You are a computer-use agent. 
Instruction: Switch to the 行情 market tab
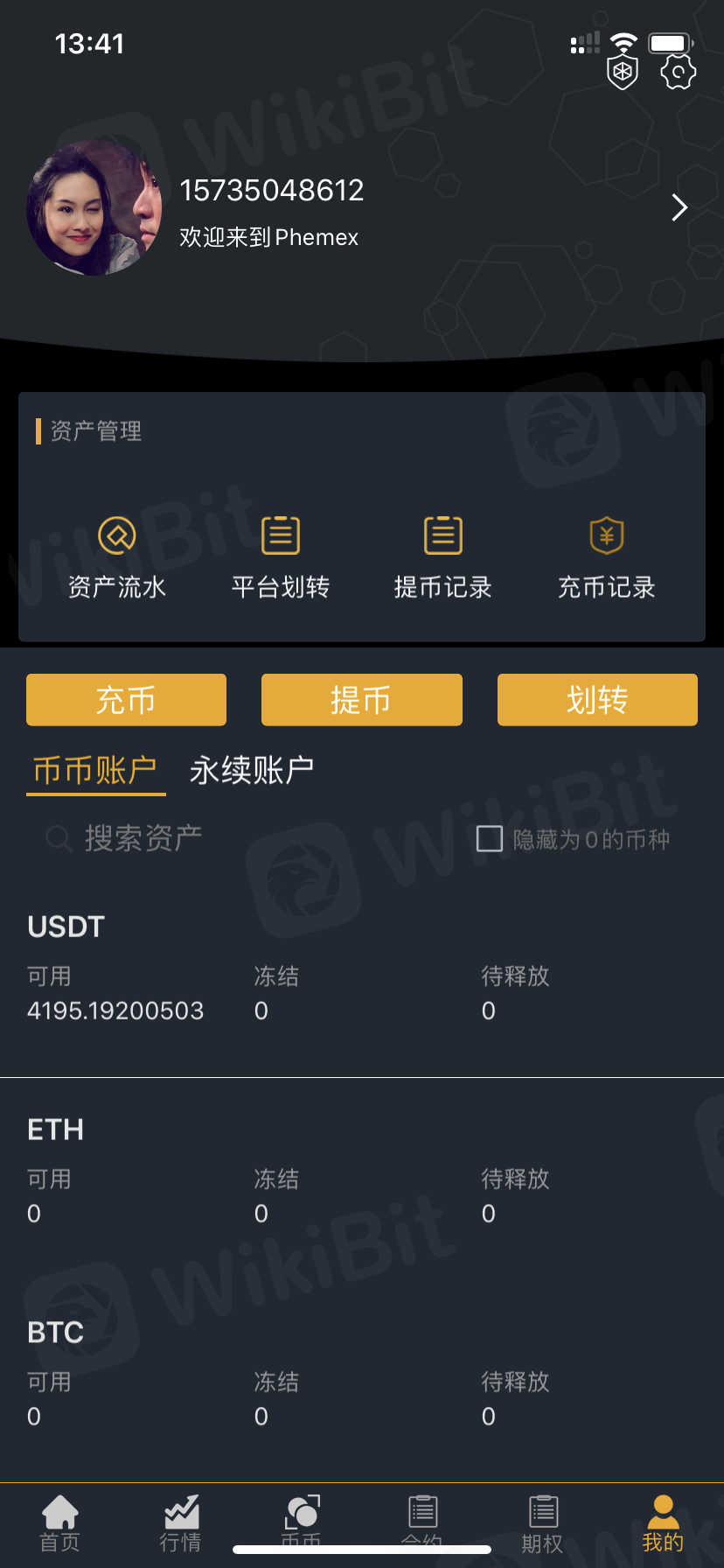pyautogui.click(x=181, y=1522)
